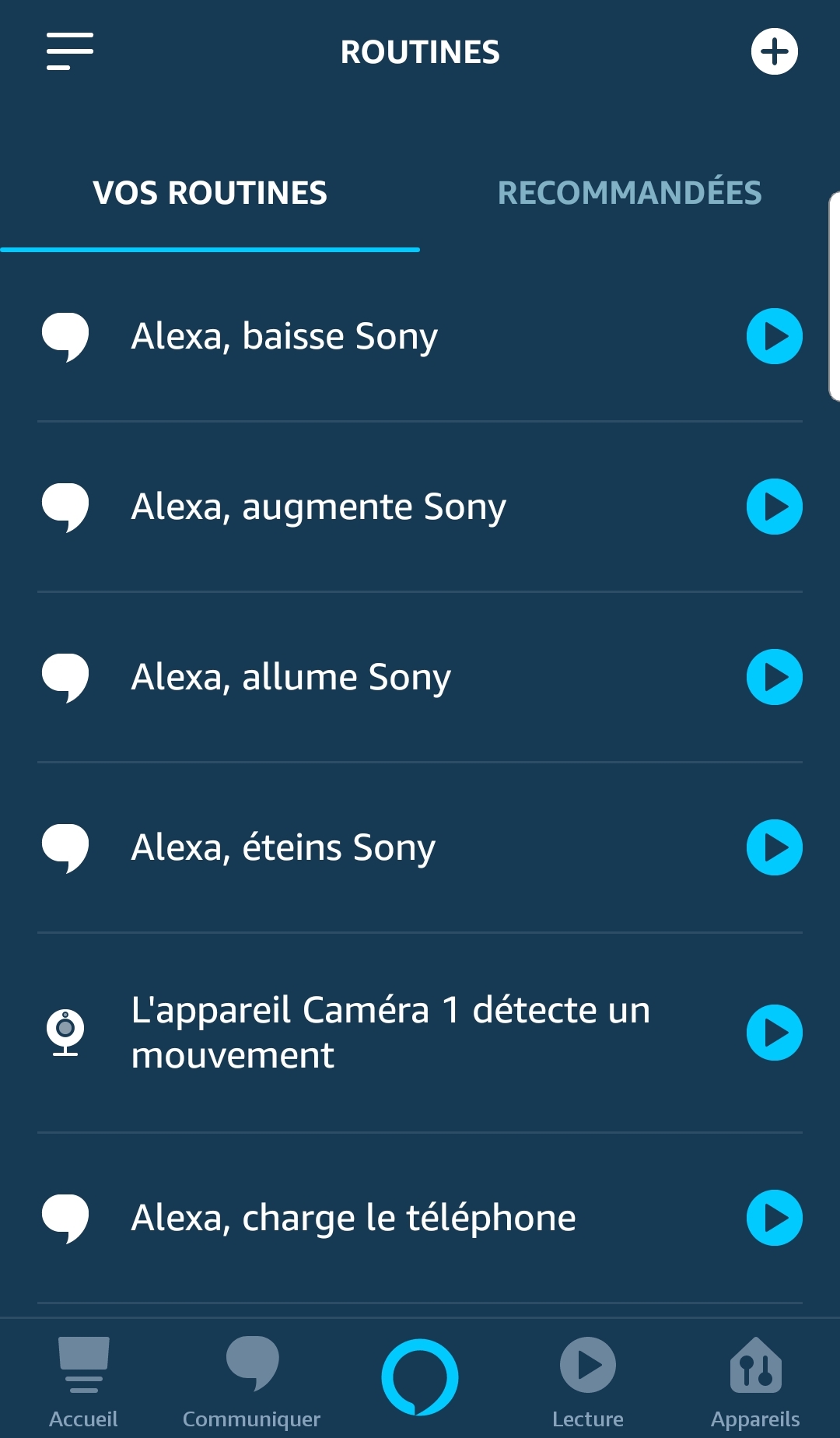Open the Caméra 1 motion detection routine

point(389,1033)
